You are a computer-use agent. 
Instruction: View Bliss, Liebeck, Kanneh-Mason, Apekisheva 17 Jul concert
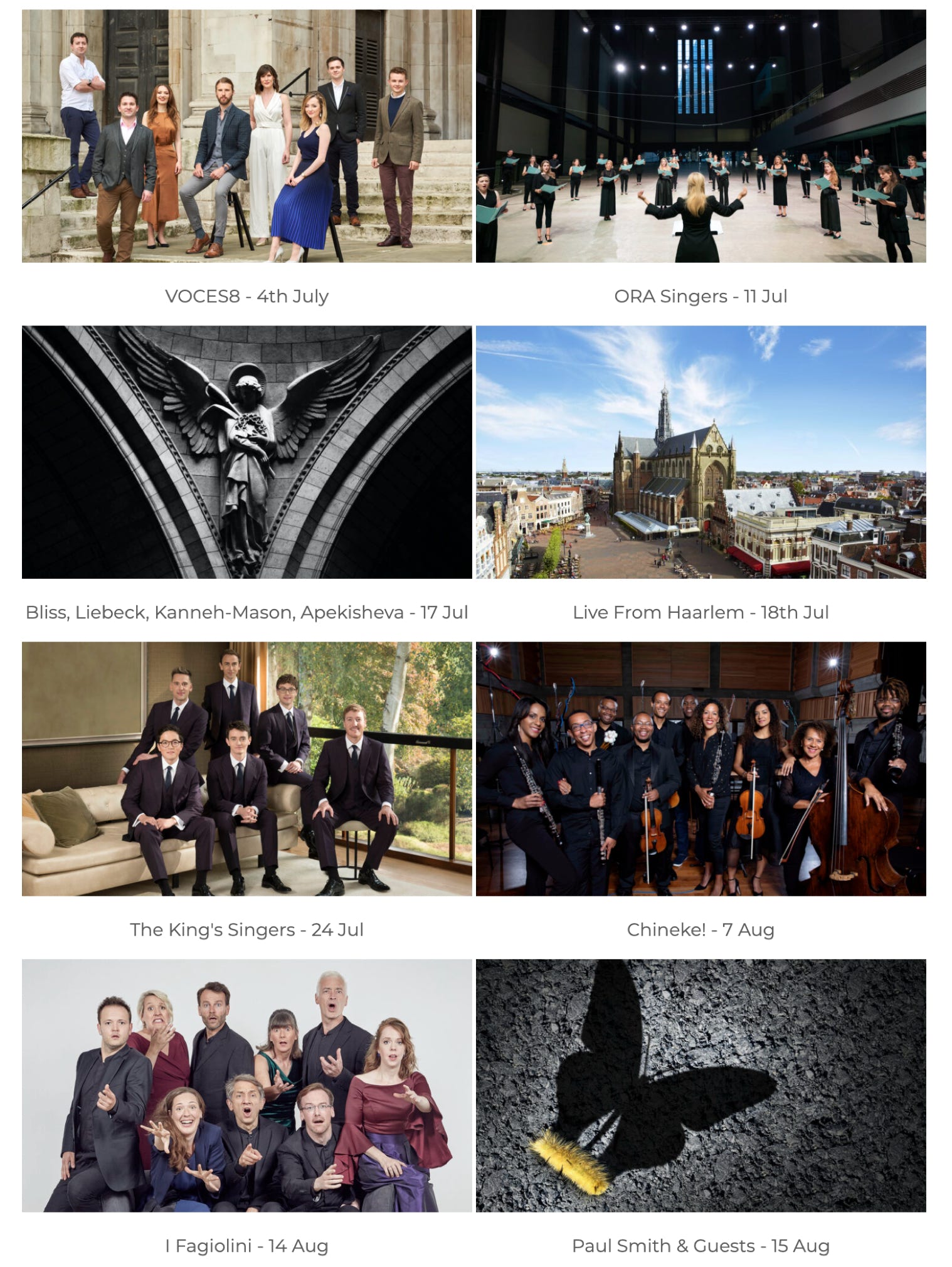[246, 452]
